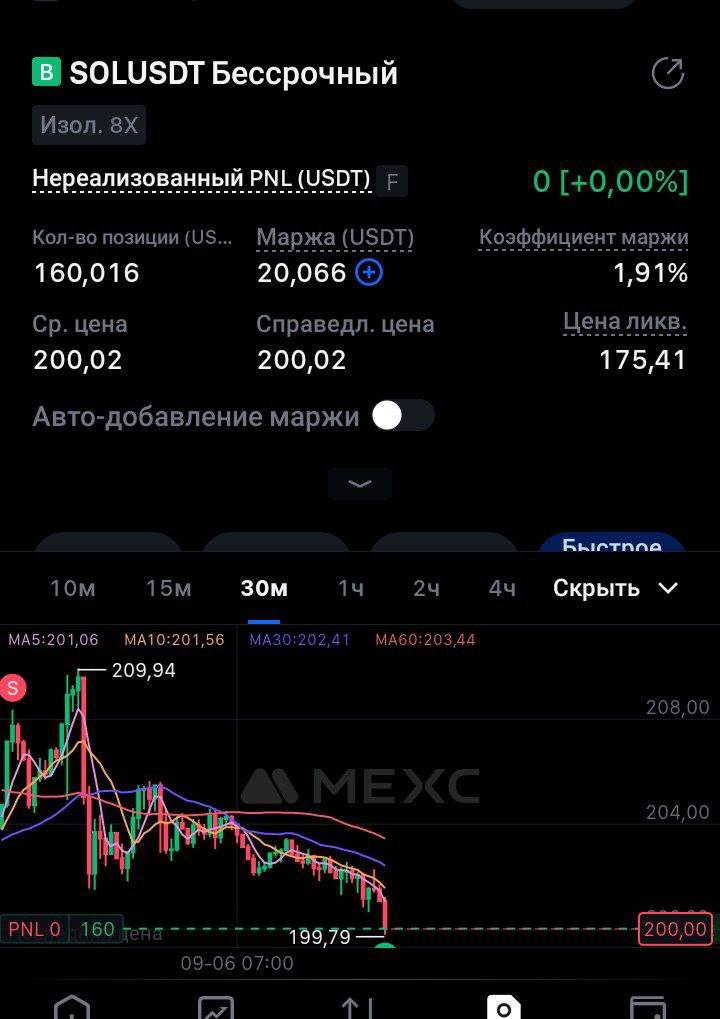Enable auto-add margin switch
This screenshot has height=1019, width=720.
(403, 416)
